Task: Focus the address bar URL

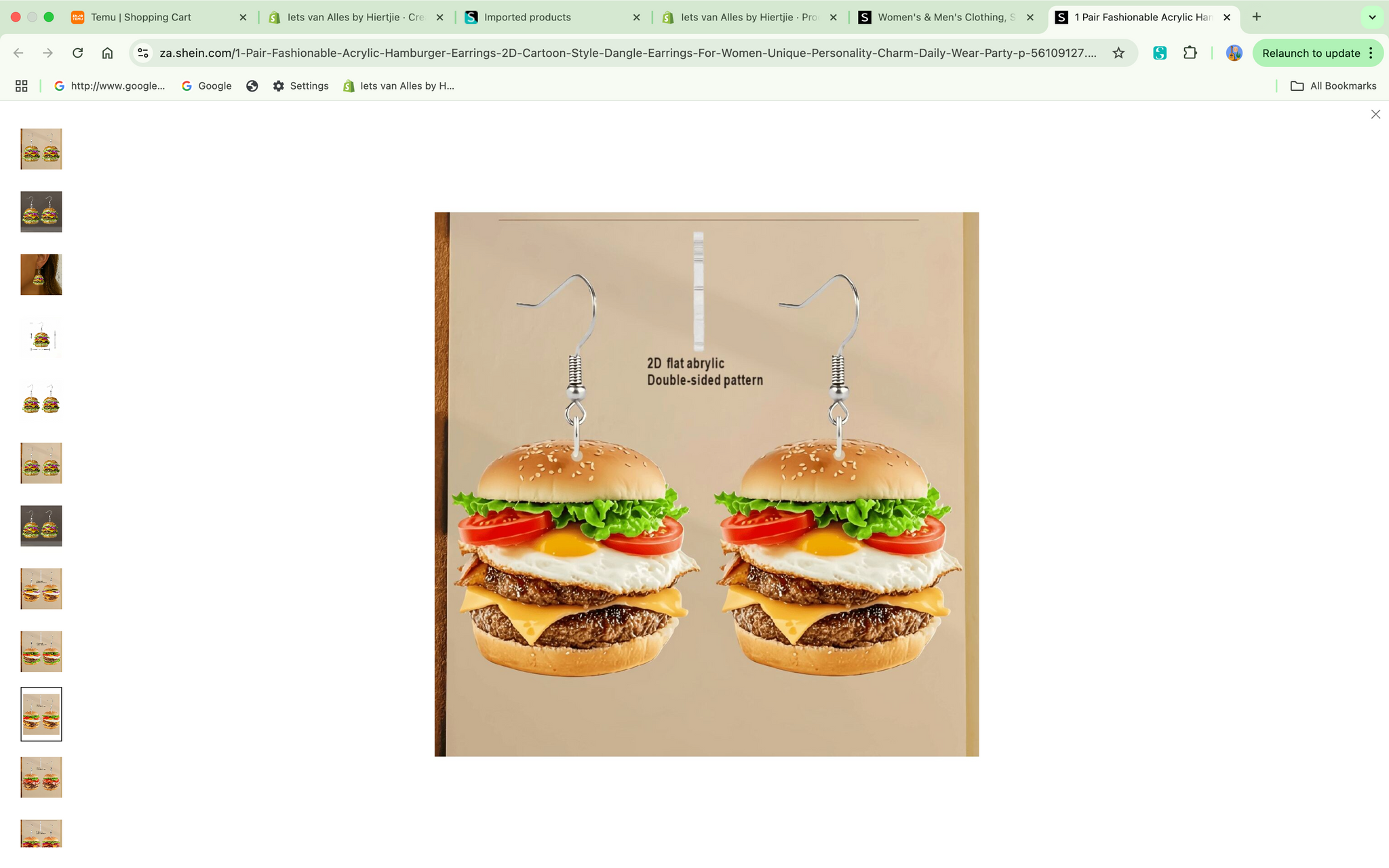Action: point(627,53)
